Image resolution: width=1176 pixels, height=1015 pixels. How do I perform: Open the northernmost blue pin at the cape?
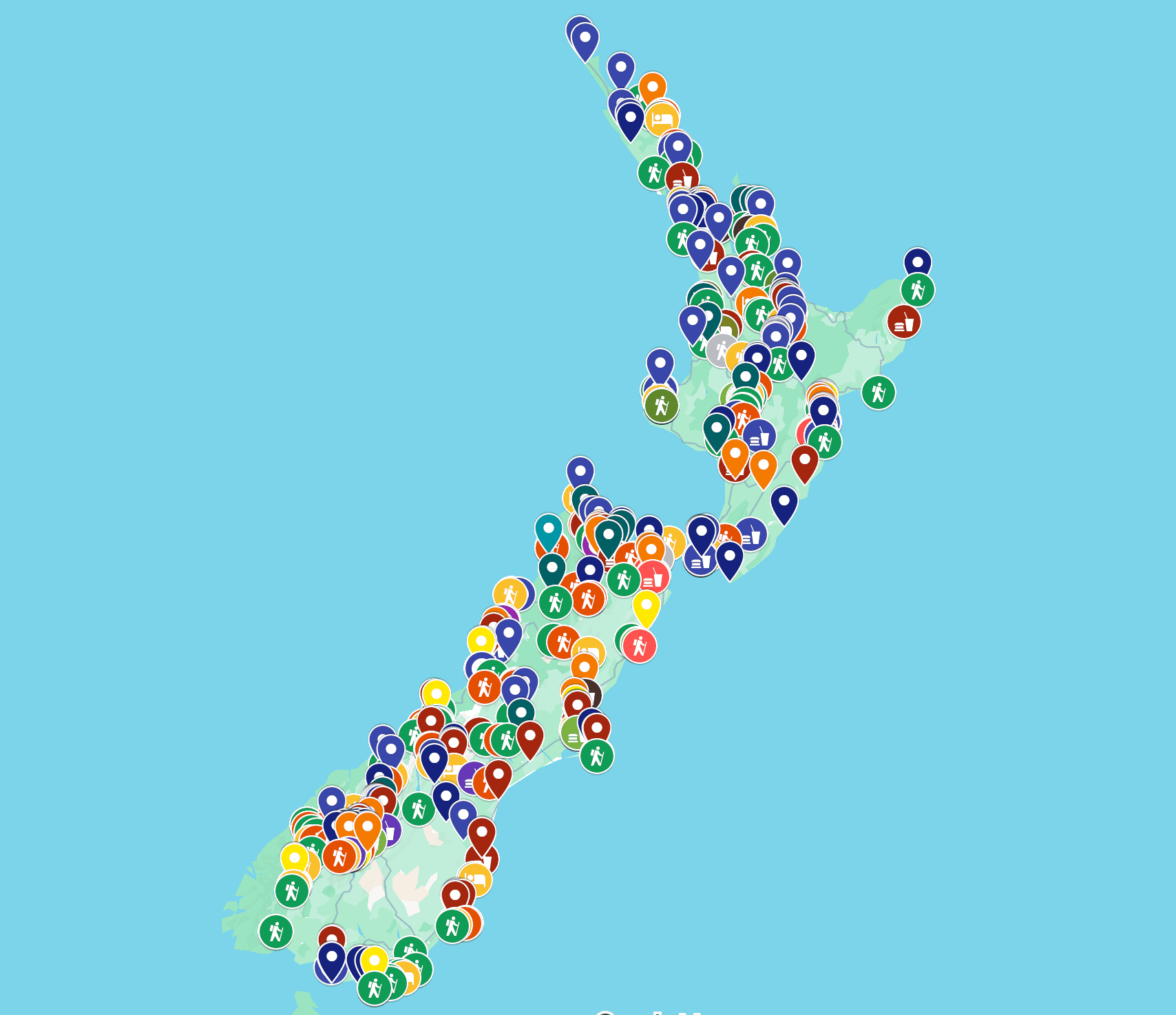(585, 39)
